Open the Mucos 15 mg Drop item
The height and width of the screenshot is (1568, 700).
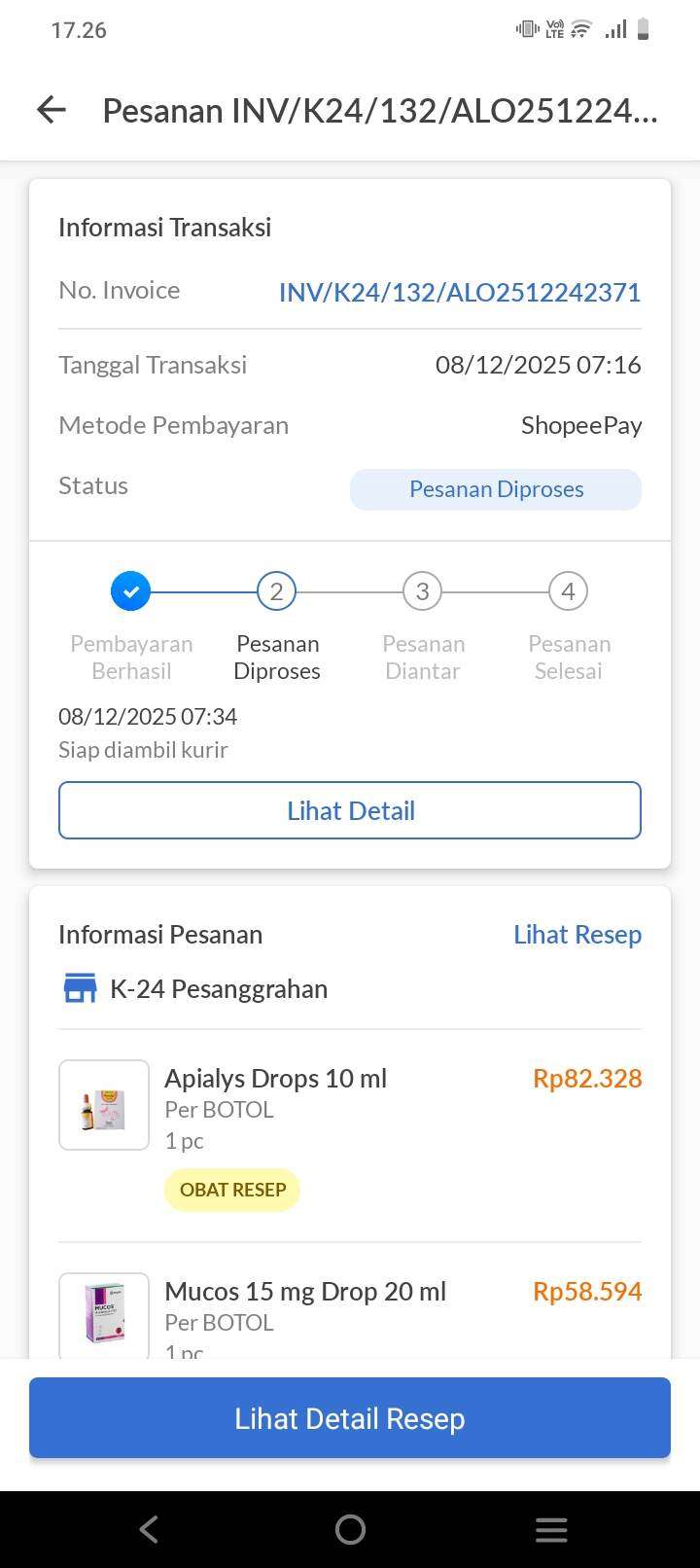tap(304, 1292)
